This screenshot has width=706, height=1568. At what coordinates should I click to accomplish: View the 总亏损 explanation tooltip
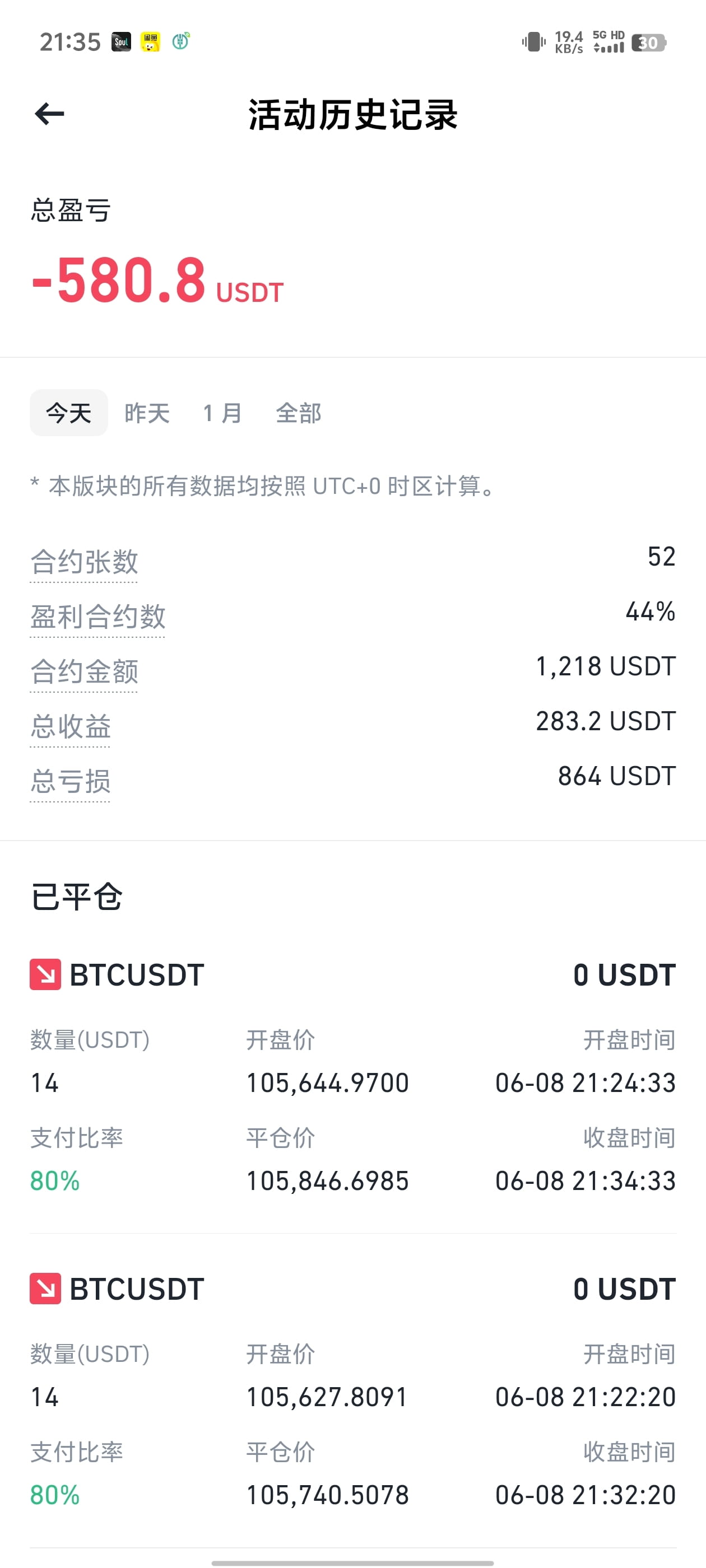click(70, 781)
